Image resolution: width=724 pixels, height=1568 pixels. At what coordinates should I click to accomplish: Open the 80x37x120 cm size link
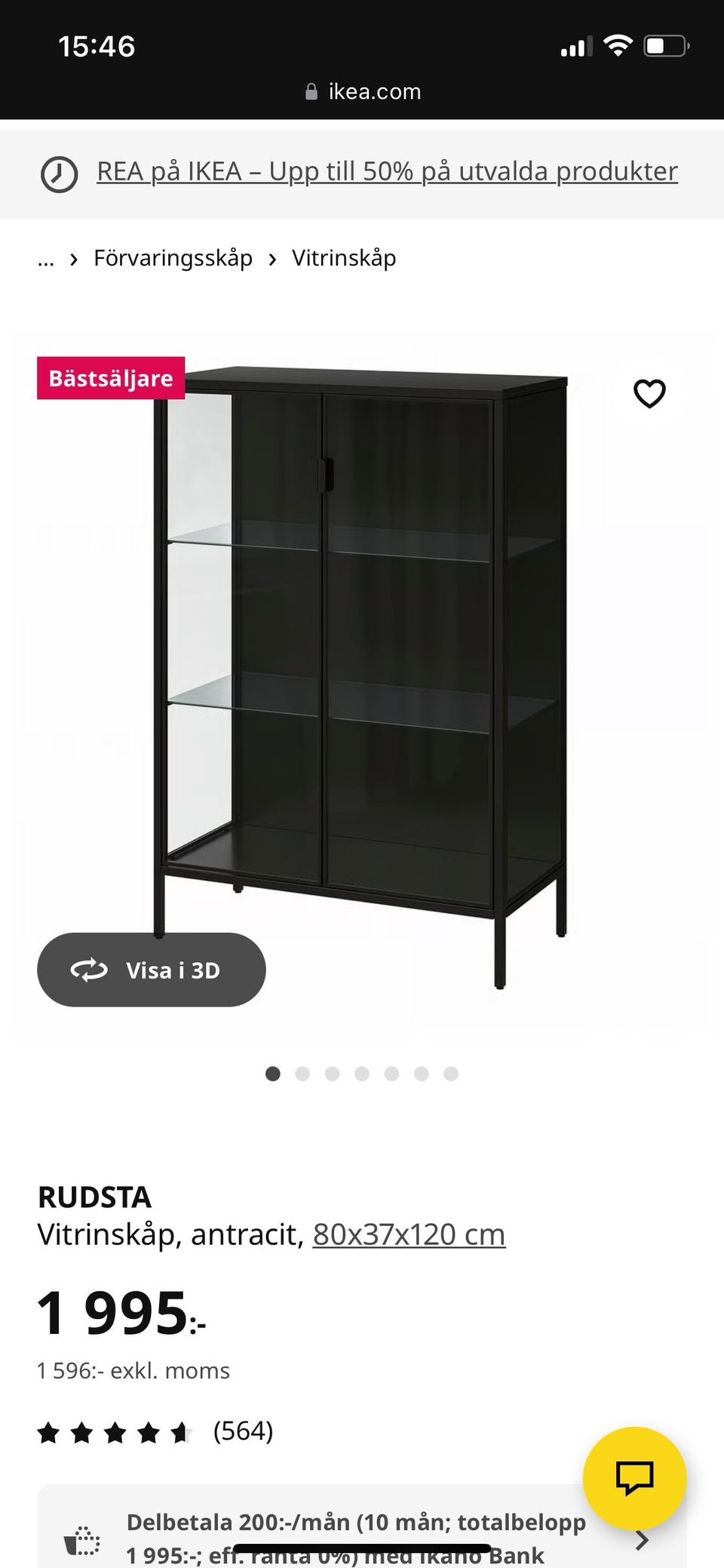point(409,1234)
